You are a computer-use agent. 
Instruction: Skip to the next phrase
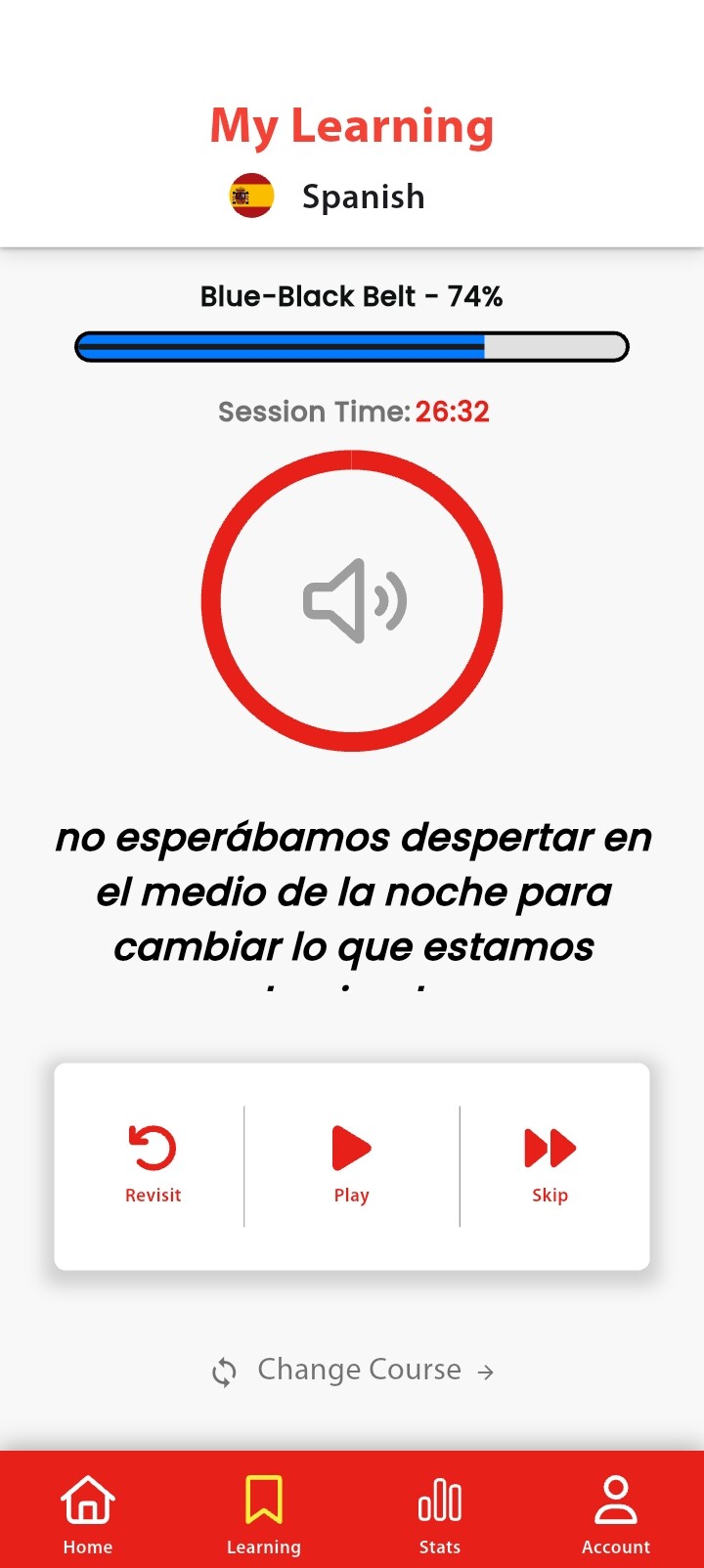pos(550,1163)
